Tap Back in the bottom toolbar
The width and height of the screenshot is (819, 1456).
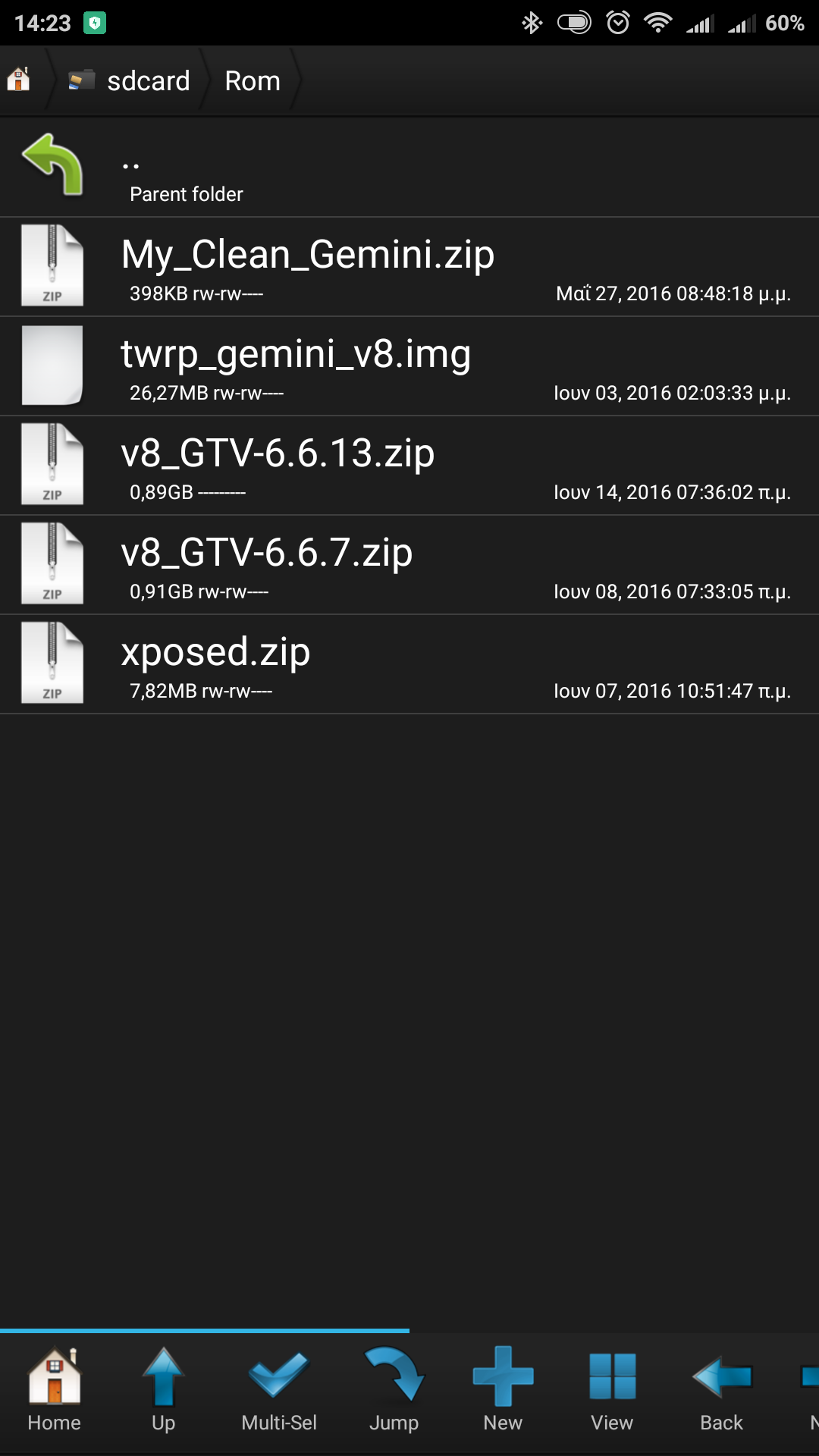click(x=721, y=1390)
